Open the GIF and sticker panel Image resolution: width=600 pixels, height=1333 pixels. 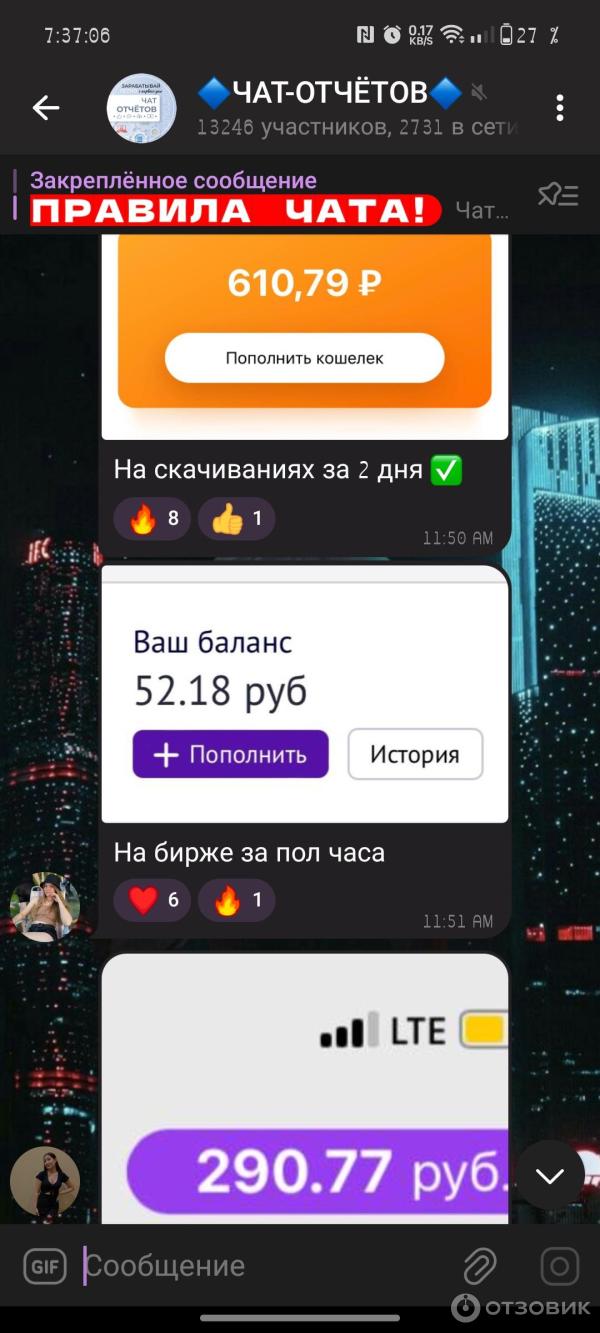45,1267
